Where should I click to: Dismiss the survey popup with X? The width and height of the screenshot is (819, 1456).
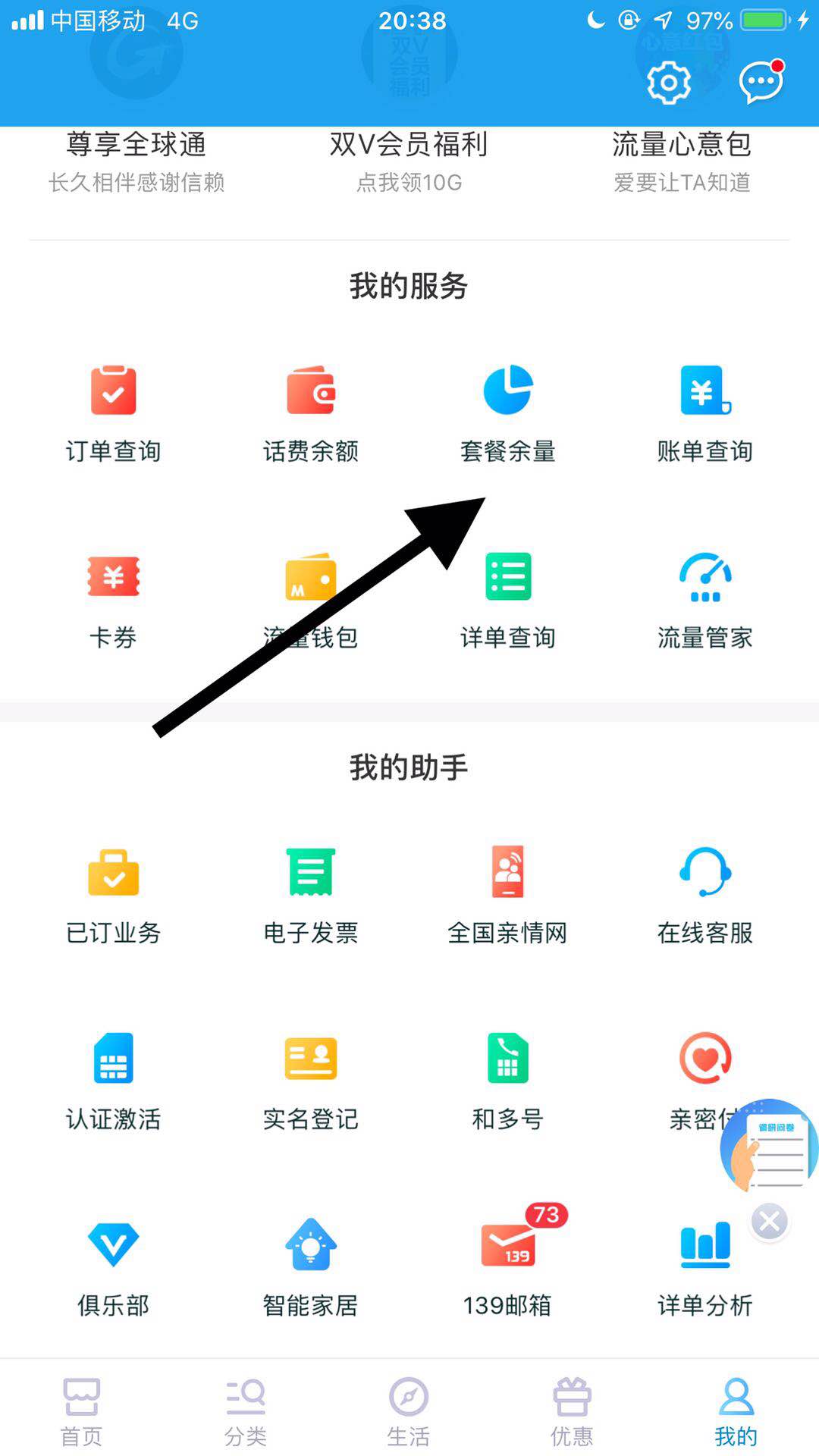pyautogui.click(x=769, y=1221)
